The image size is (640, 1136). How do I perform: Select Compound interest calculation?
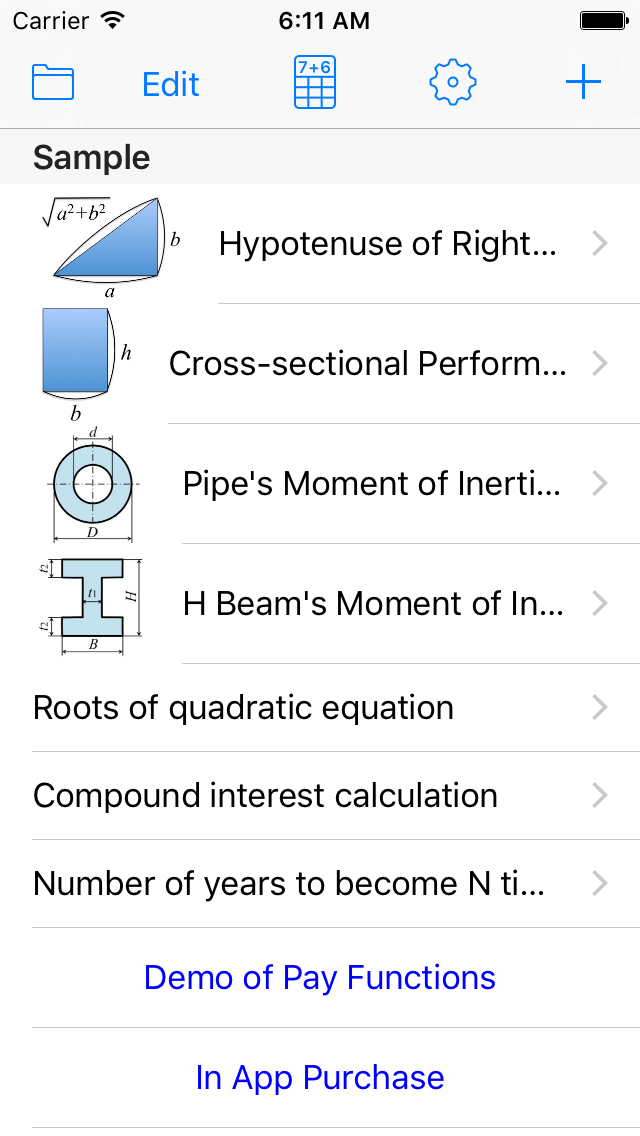coord(320,795)
